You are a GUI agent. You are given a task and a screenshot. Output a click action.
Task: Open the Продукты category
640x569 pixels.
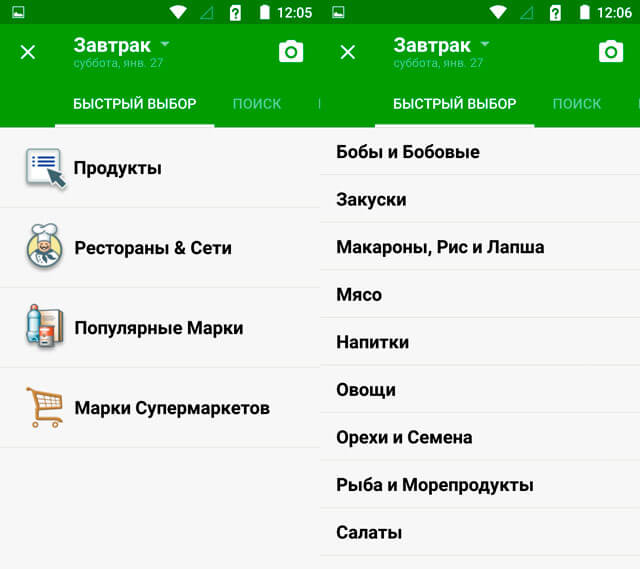pyautogui.click(x=117, y=168)
